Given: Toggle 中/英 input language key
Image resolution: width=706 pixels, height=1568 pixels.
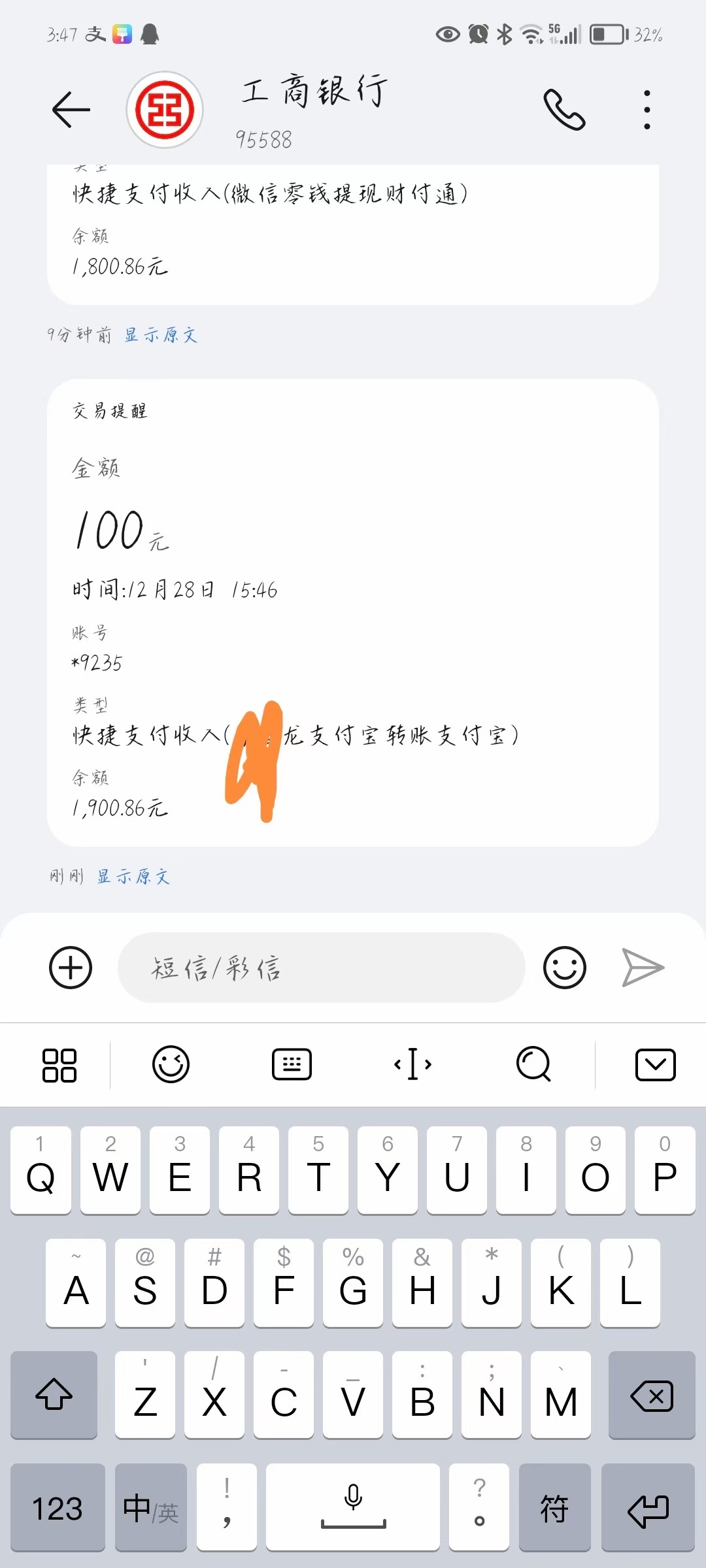Looking at the screenshot, I should [150, 1508].
